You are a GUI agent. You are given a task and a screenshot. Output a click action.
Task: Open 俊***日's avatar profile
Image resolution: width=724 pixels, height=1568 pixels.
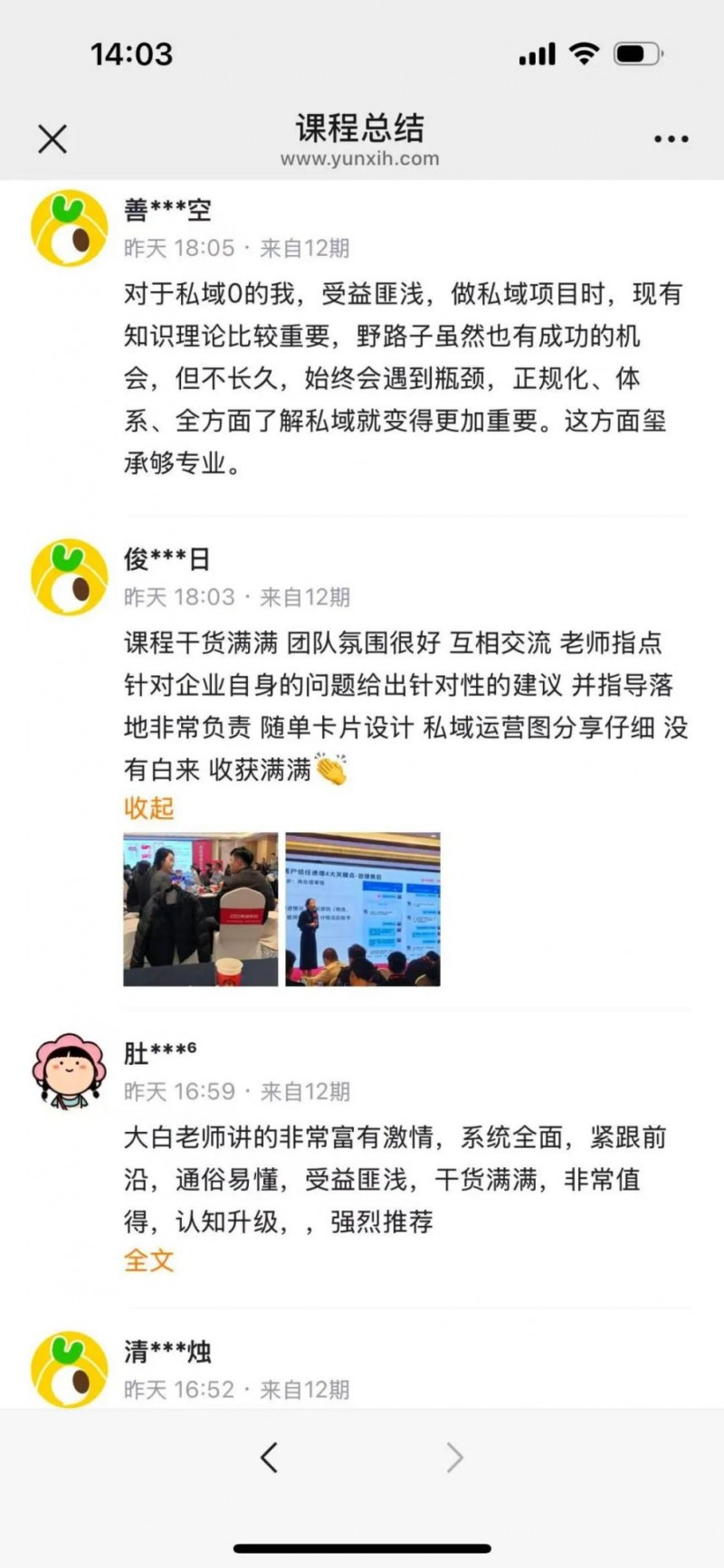[x=70, y=577]
